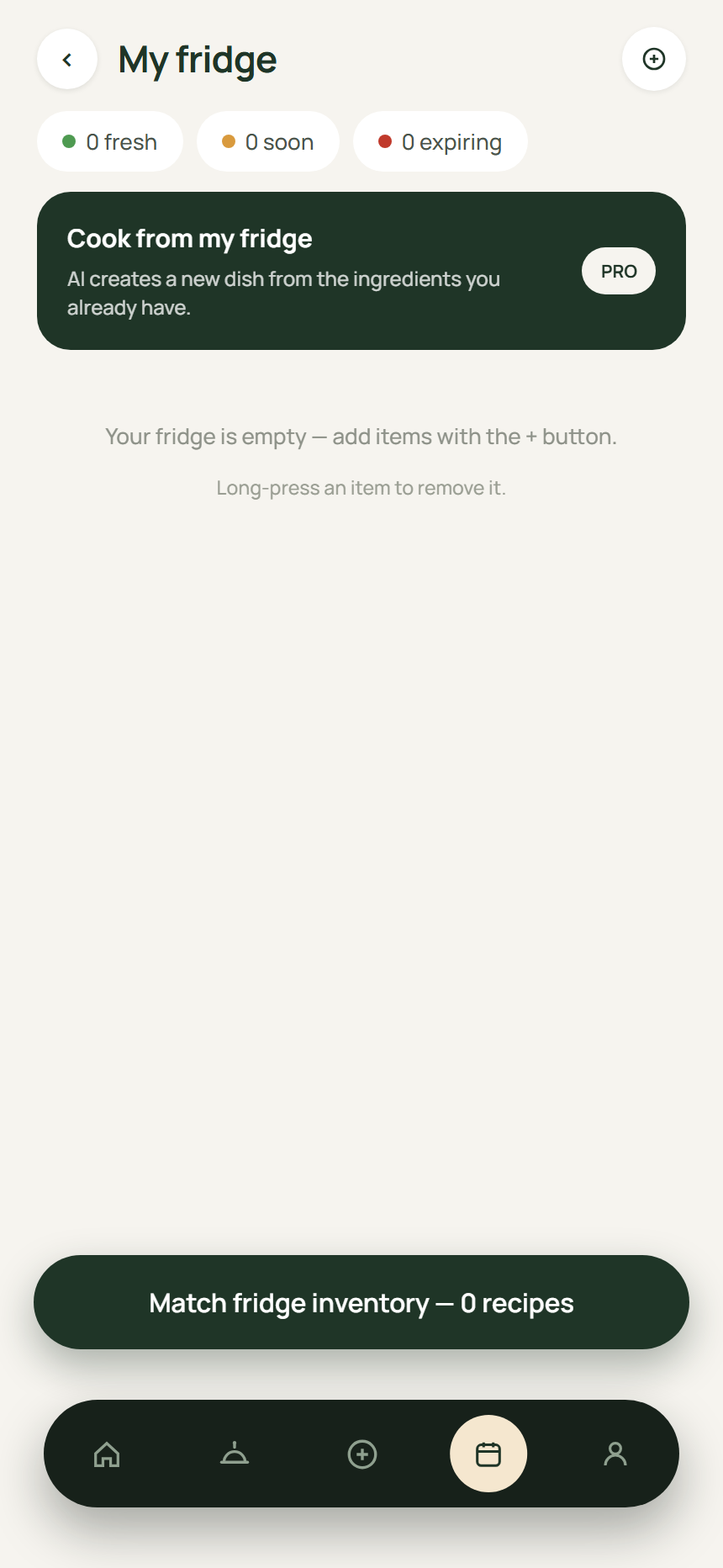Switch to the home tab

pos(107,1454)
